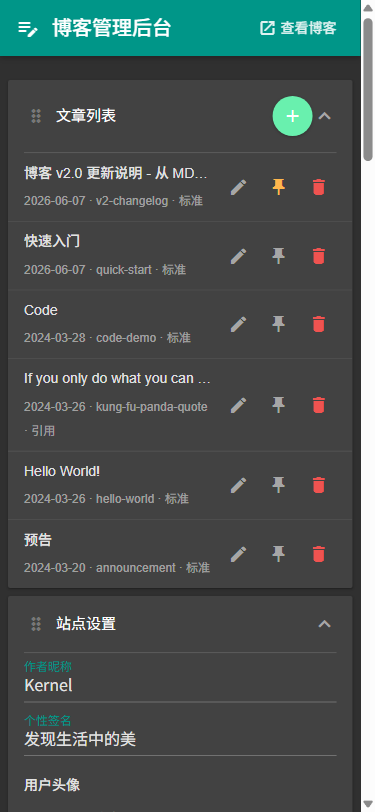The height and width of the screenshot is (812, 375).
Task: Edit the 预告 article
Action: click(x=238, y=554)
